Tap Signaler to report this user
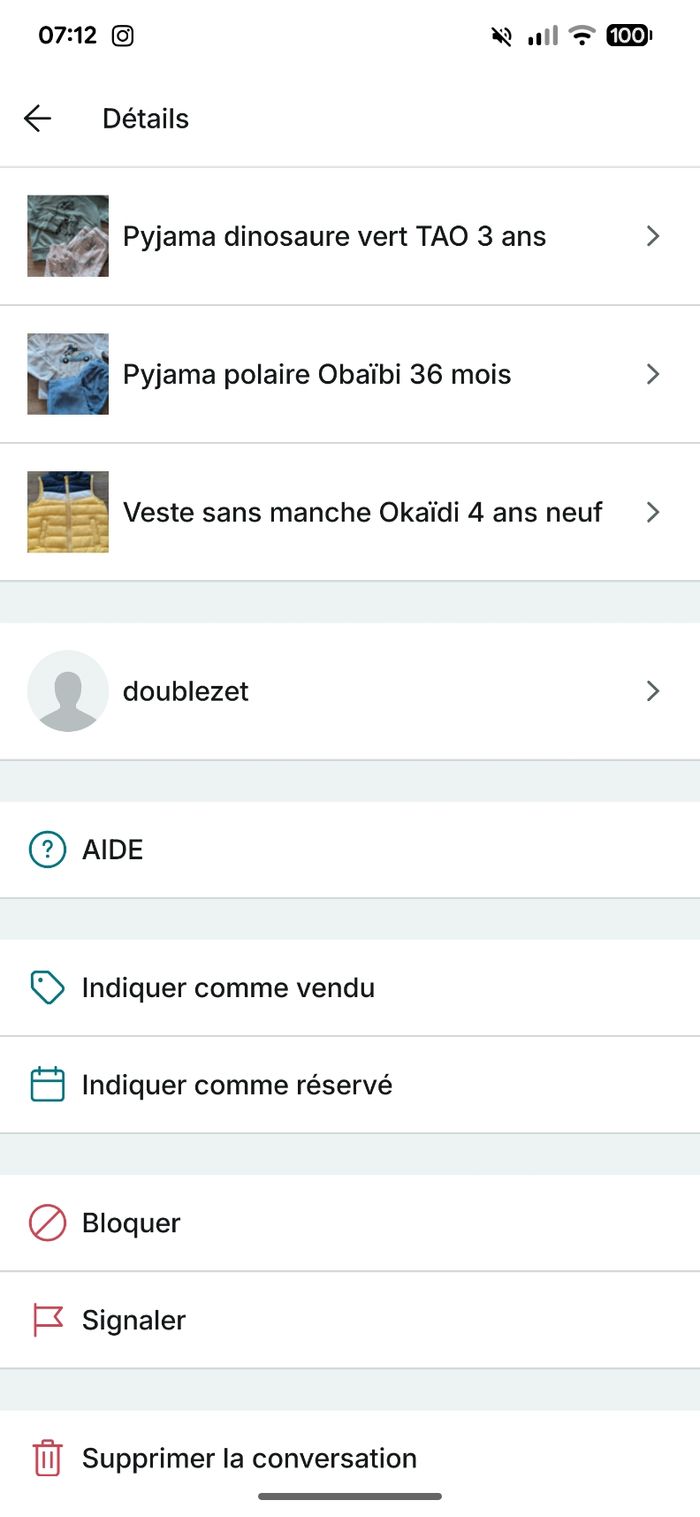The height and width of the screenshot is (1517, 700). (x=134, y=1320)
